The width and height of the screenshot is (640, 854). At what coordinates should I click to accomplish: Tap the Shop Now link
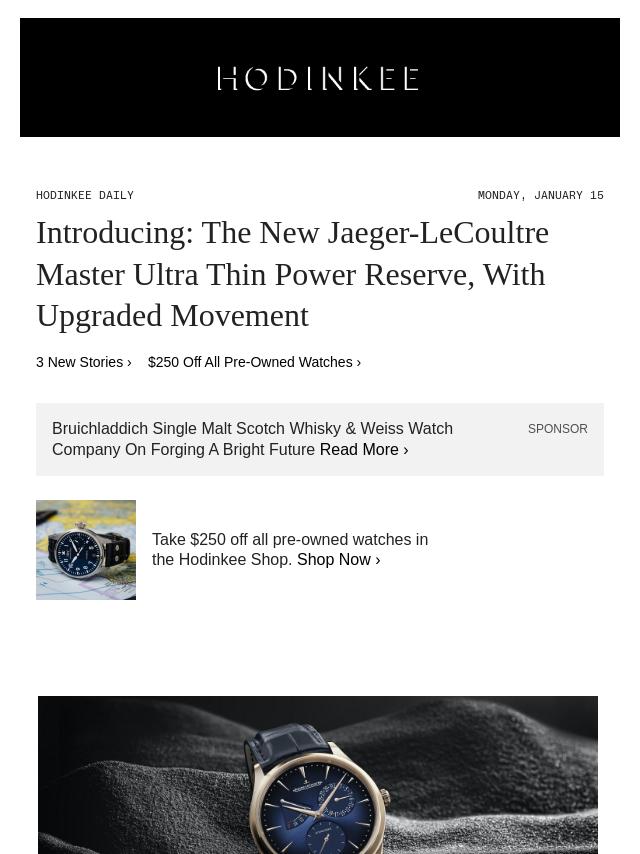pyautogui.click(x=338, y=560)
